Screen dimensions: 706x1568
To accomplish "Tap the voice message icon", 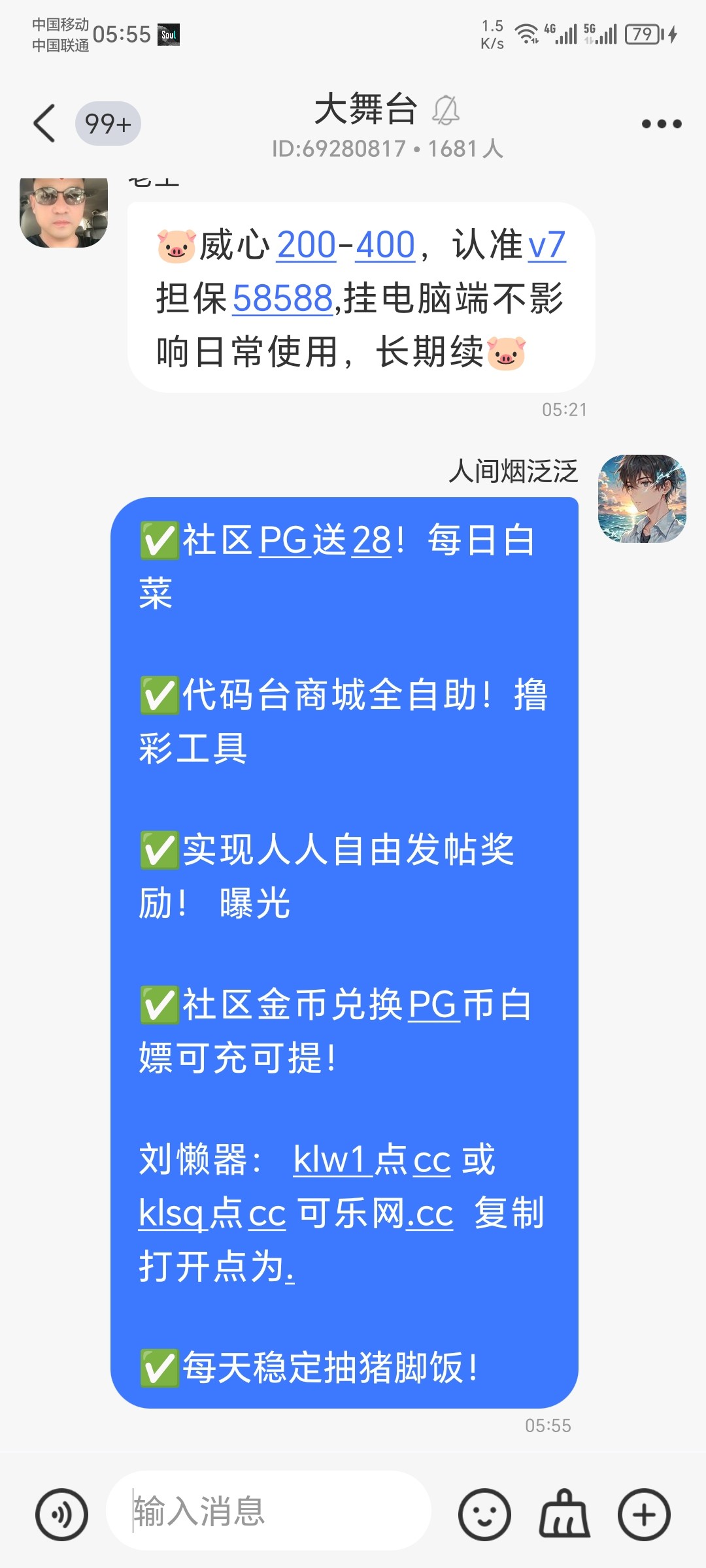I will (61, 1514).
